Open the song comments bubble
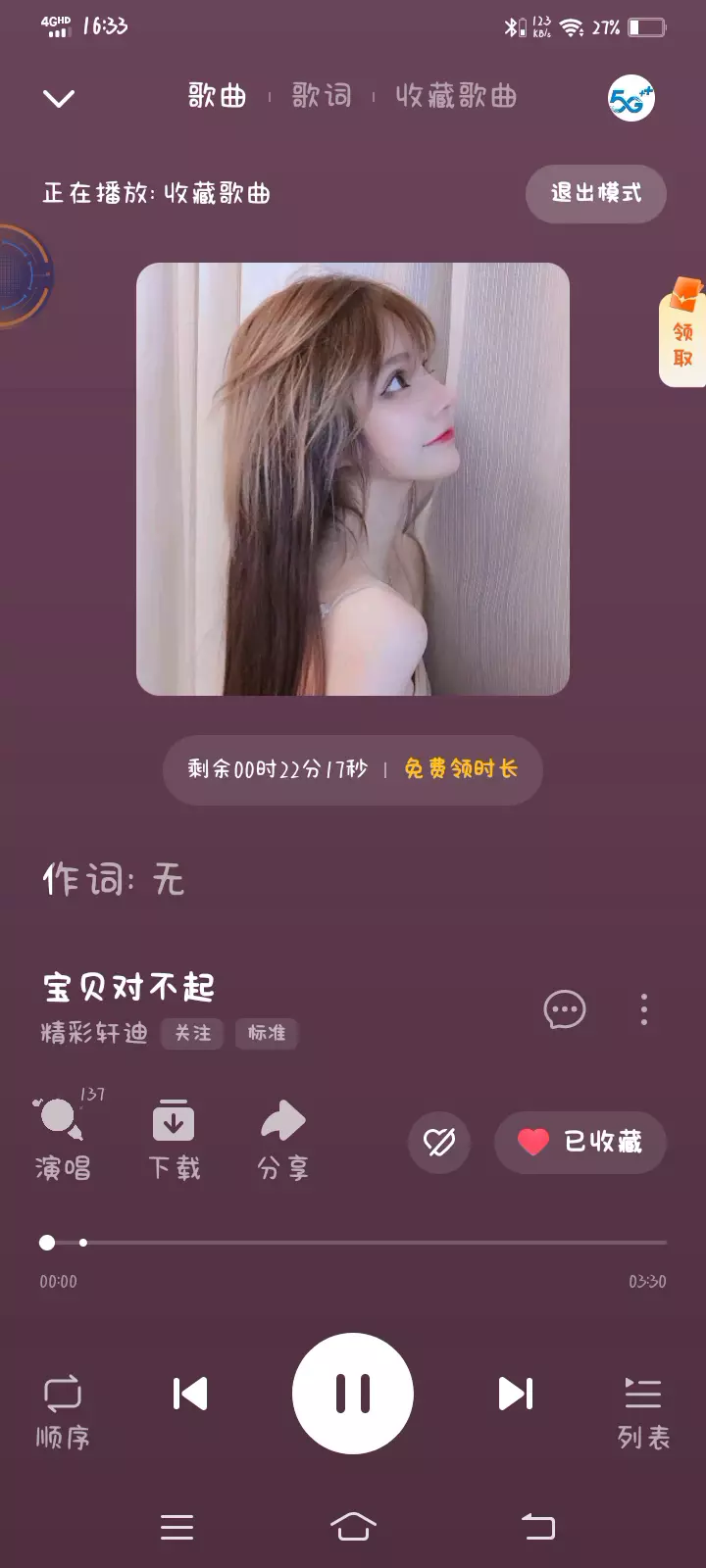Image resolution: width=706 pixels, height=1568 pixels. point(565,1009)
